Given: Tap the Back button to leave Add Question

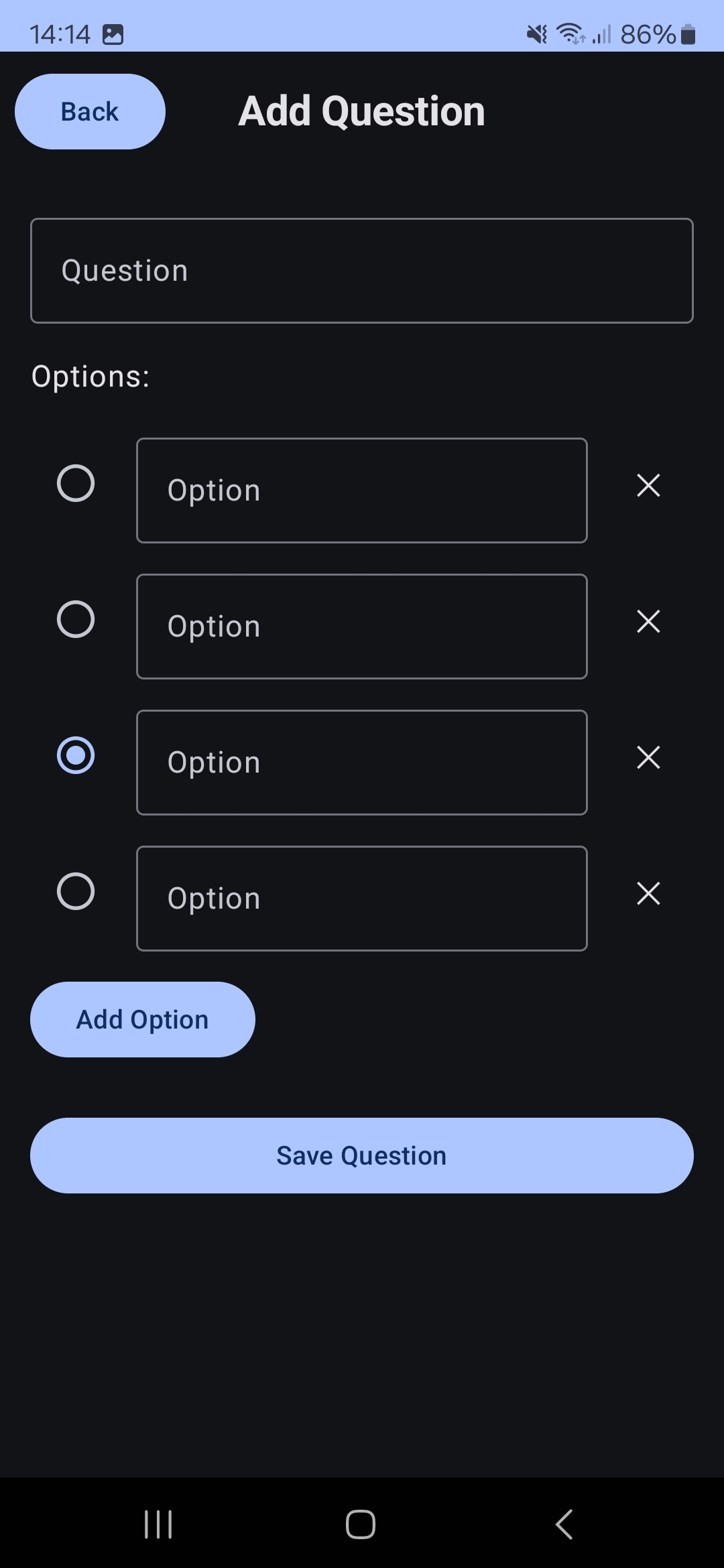Looking at the screenshot, I should (89, 111).
